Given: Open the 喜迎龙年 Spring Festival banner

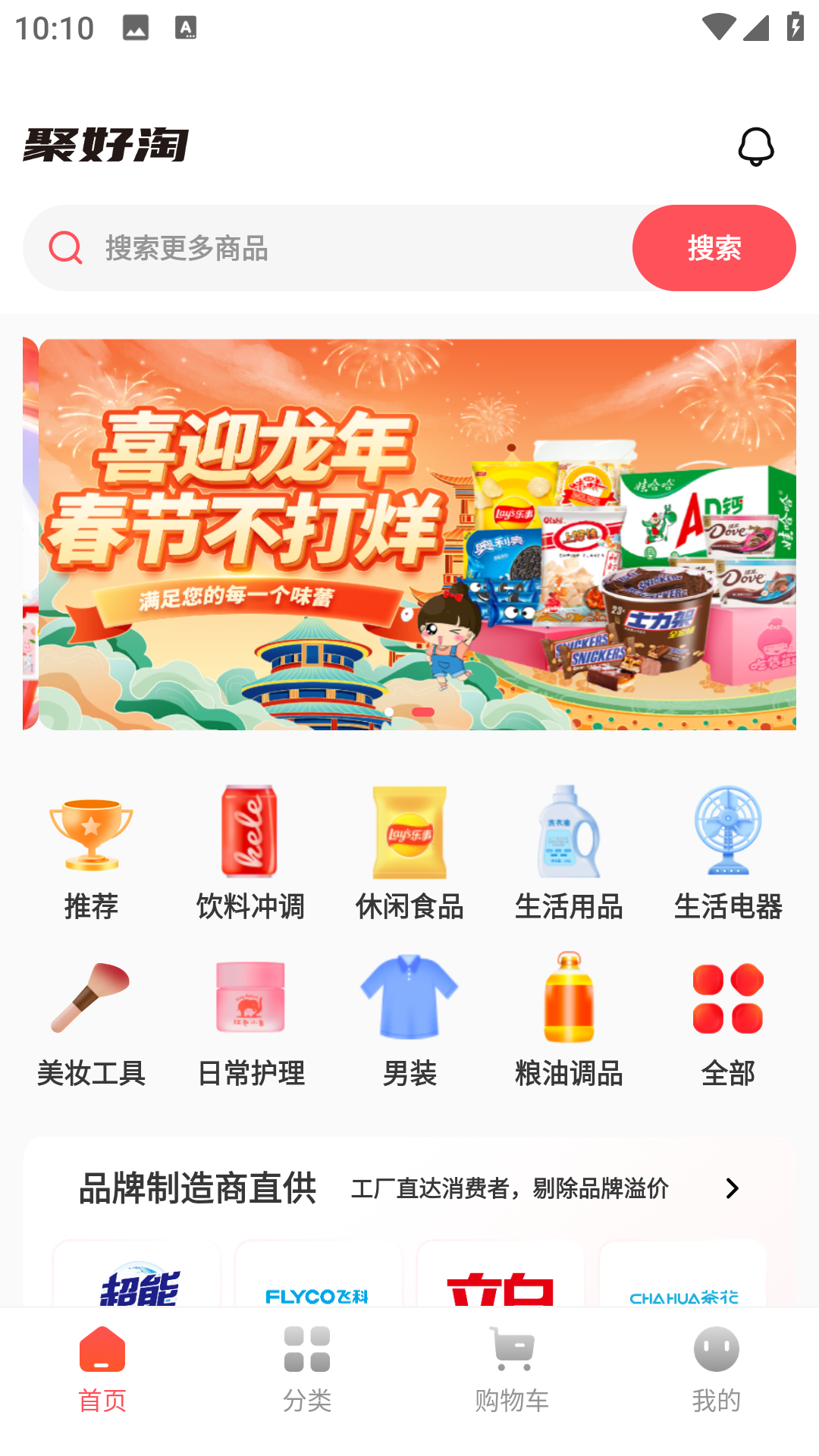Looking at the screenshot, I should point(417,534).
